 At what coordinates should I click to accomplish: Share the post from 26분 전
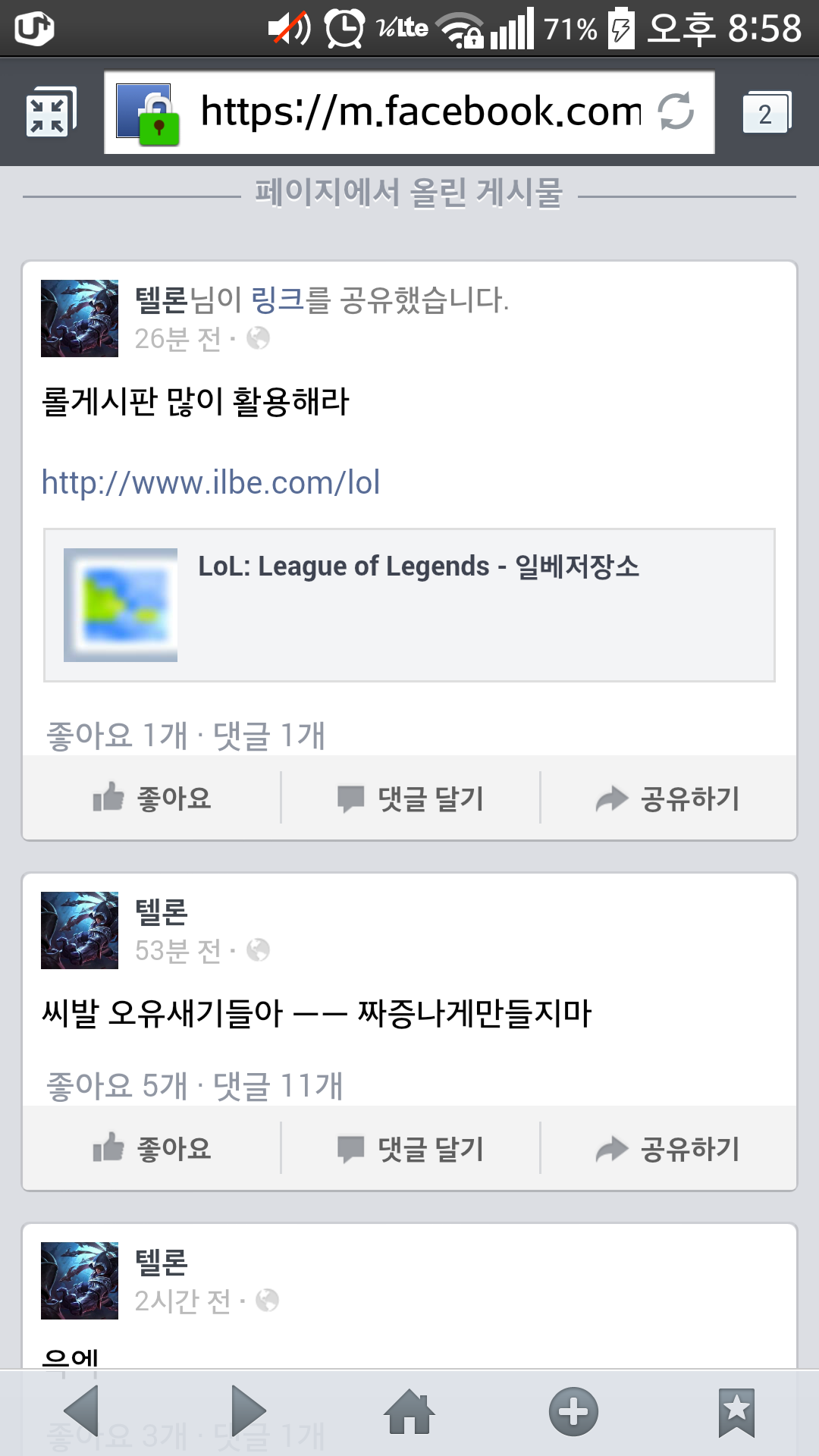(x=668, y=798)
